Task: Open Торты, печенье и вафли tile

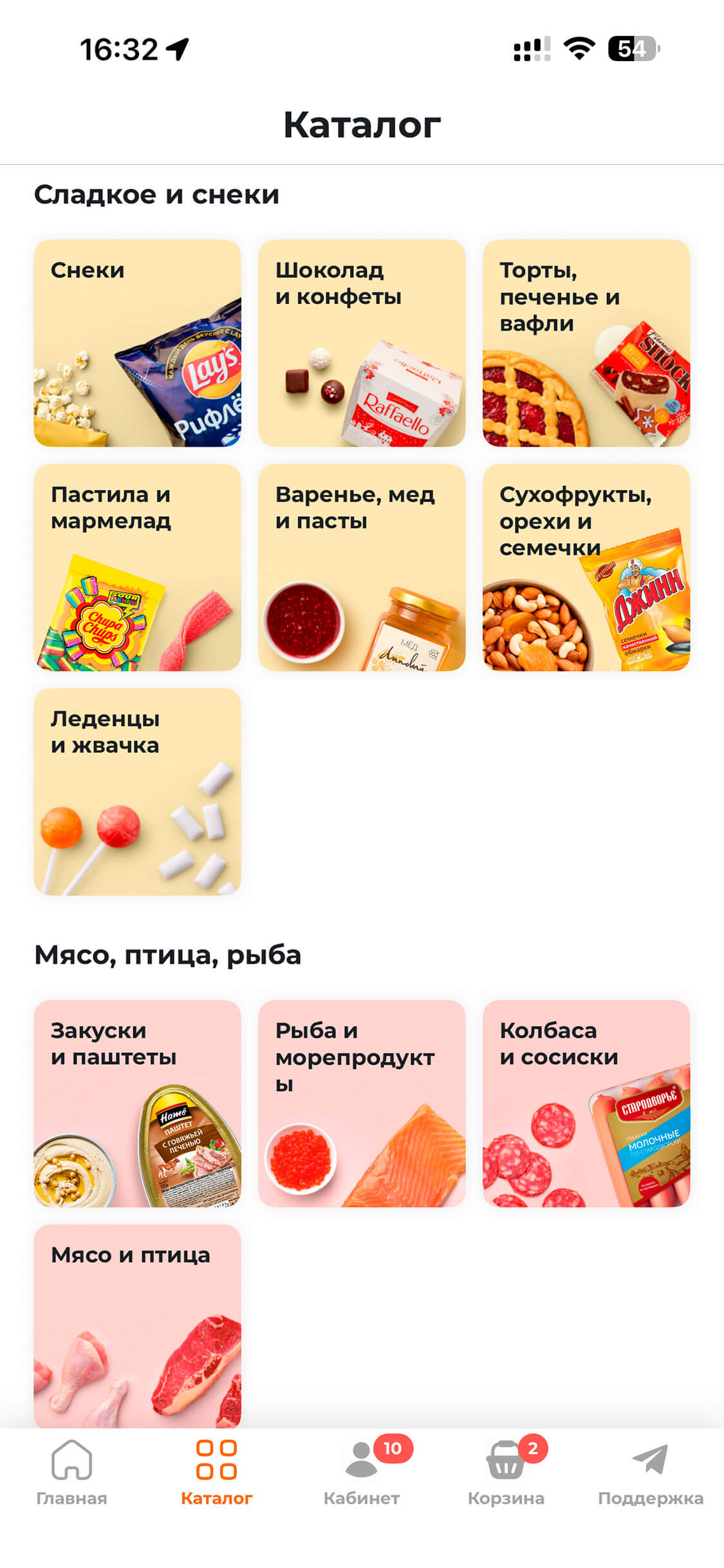Action: pyautogui.click(x=586, y=343)
